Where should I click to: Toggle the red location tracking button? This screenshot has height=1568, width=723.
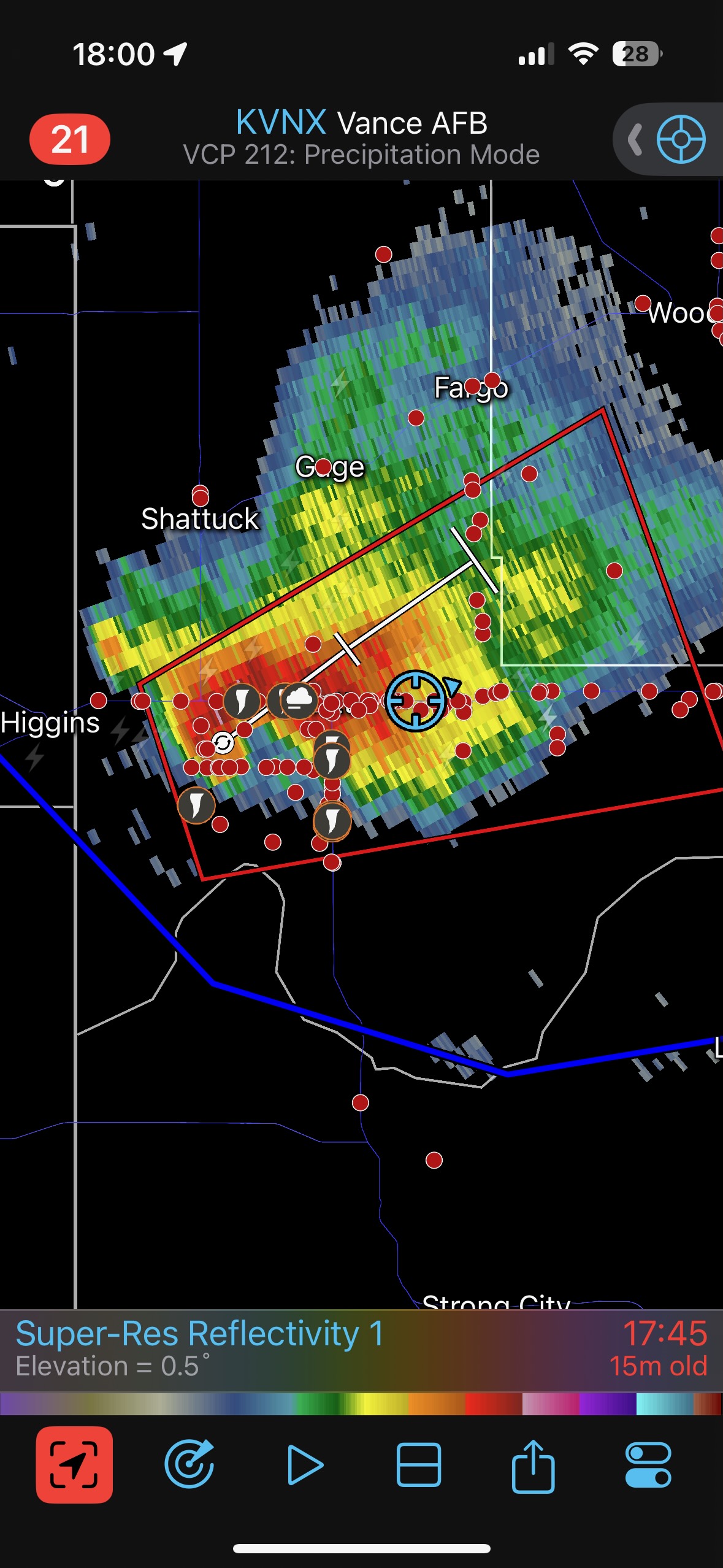(74, 1465)
